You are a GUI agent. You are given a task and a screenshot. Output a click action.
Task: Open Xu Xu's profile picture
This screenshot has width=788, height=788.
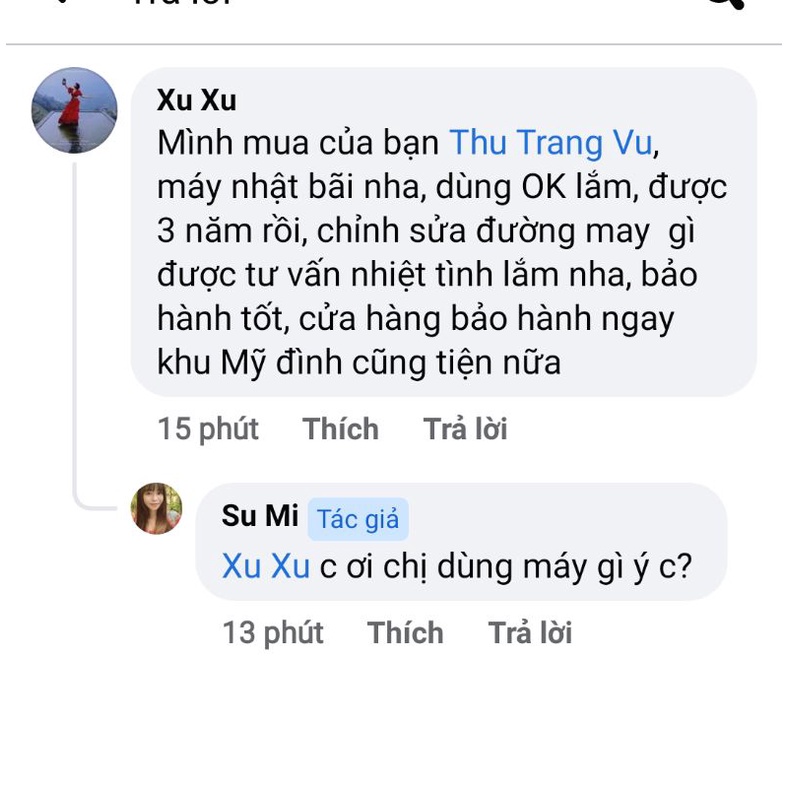pyautogui.click(x=74, y=110)
